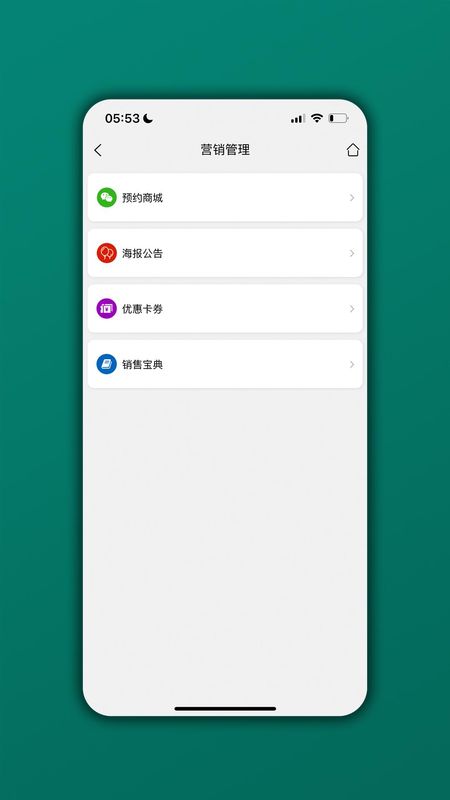Go back using the top-left arrow
Viewport: 450px width, 800px height.
98,150
